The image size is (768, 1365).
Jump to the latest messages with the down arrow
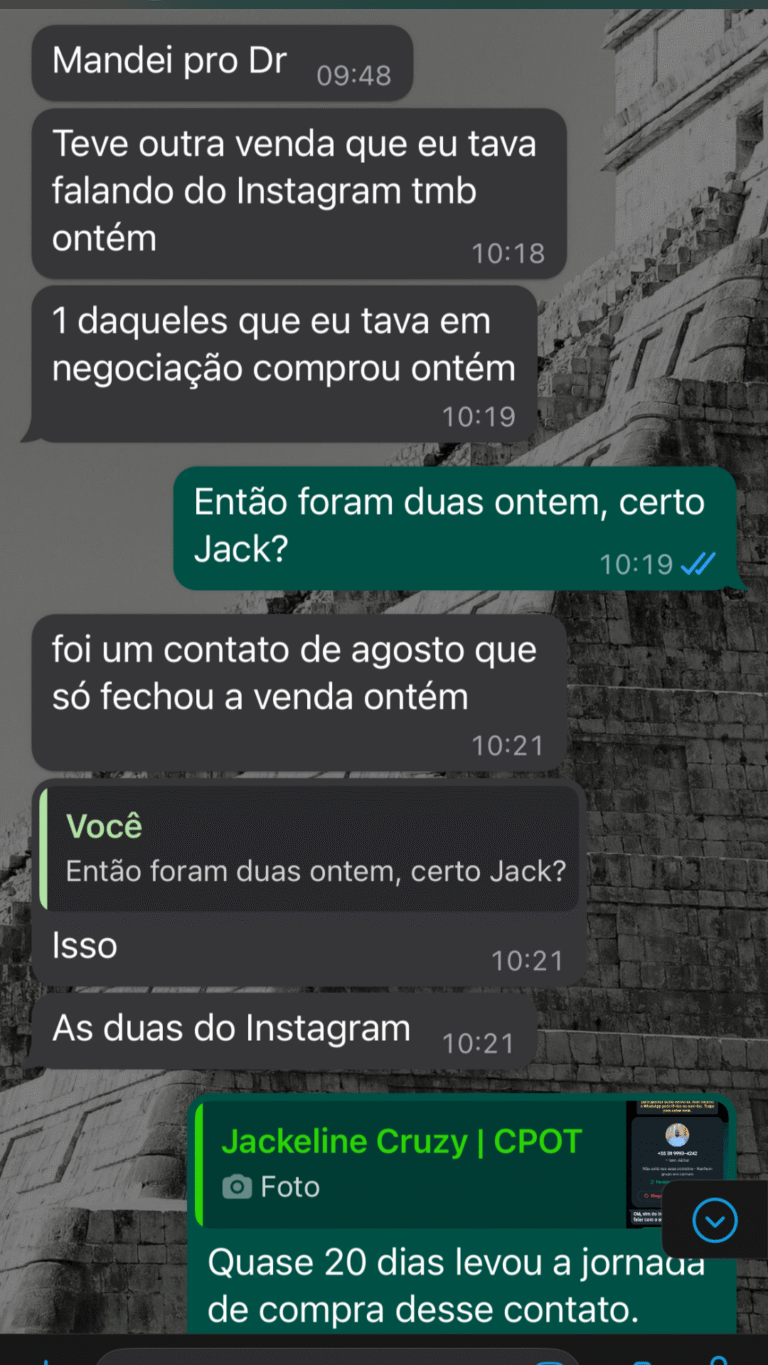tap(714, 1220)
